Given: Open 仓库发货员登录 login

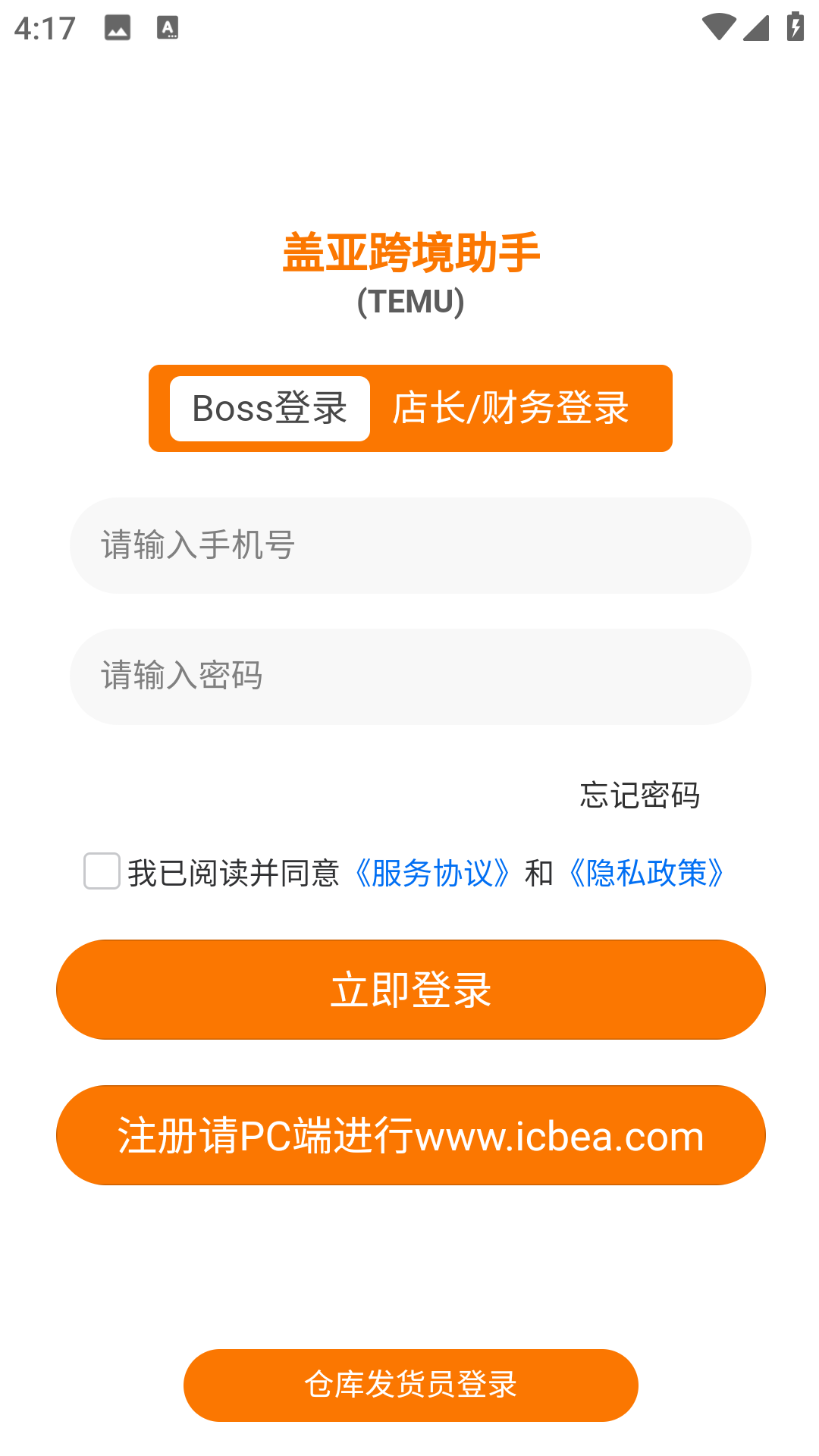Looking at the screenshot, I should [410, 1385].
